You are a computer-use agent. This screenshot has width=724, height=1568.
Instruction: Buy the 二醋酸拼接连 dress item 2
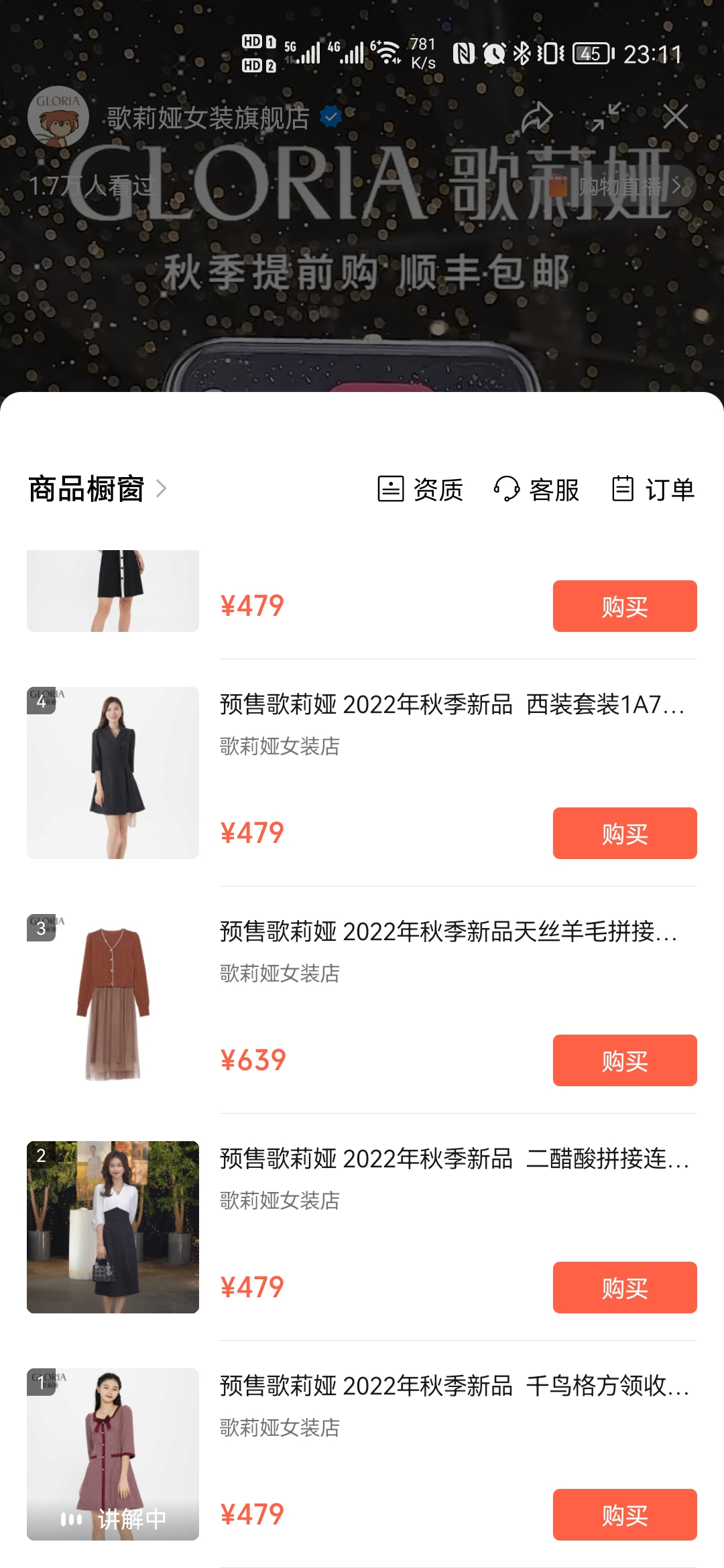624,1287
